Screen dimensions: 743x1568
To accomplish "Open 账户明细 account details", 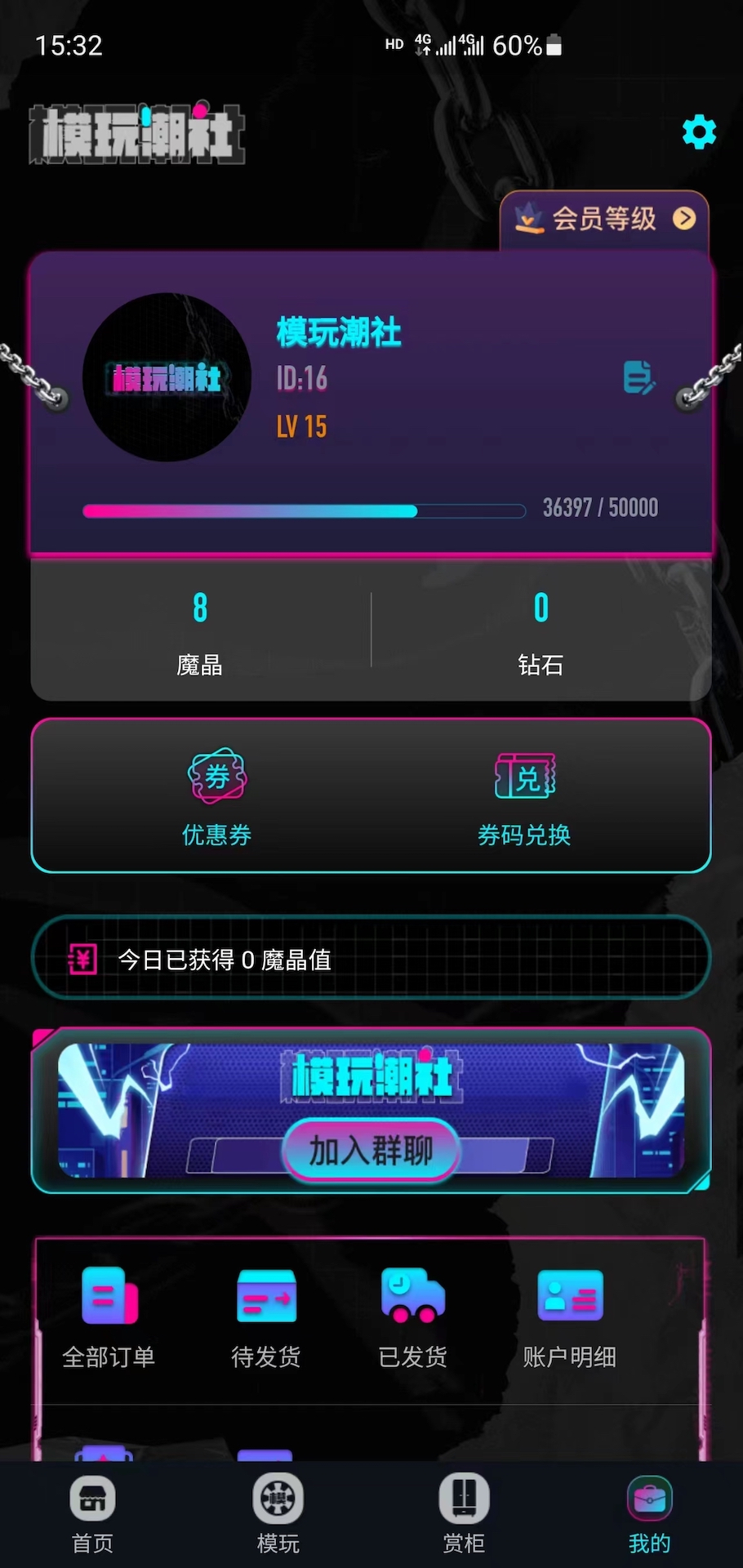I will 570,1316.
